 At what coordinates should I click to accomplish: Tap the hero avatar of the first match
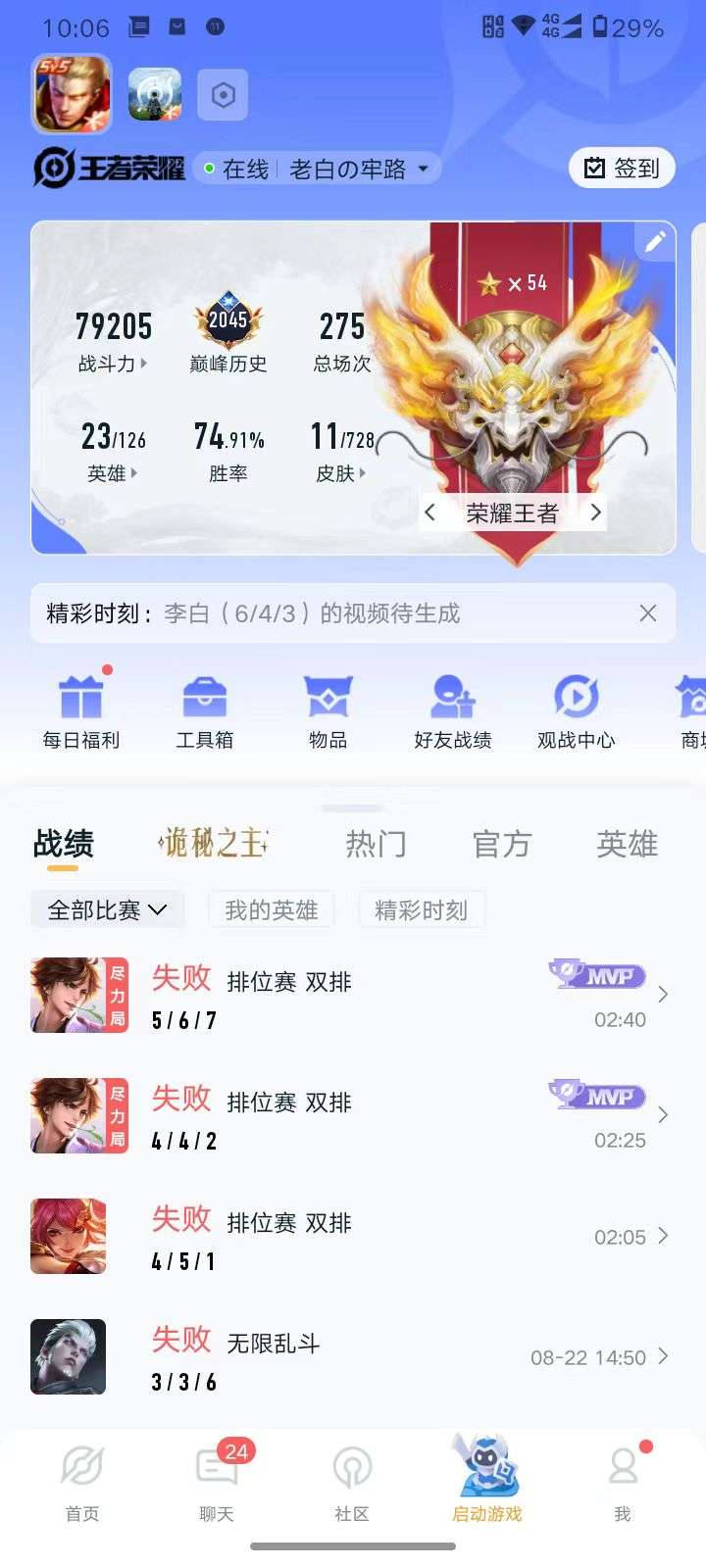[x=67, y=994]
